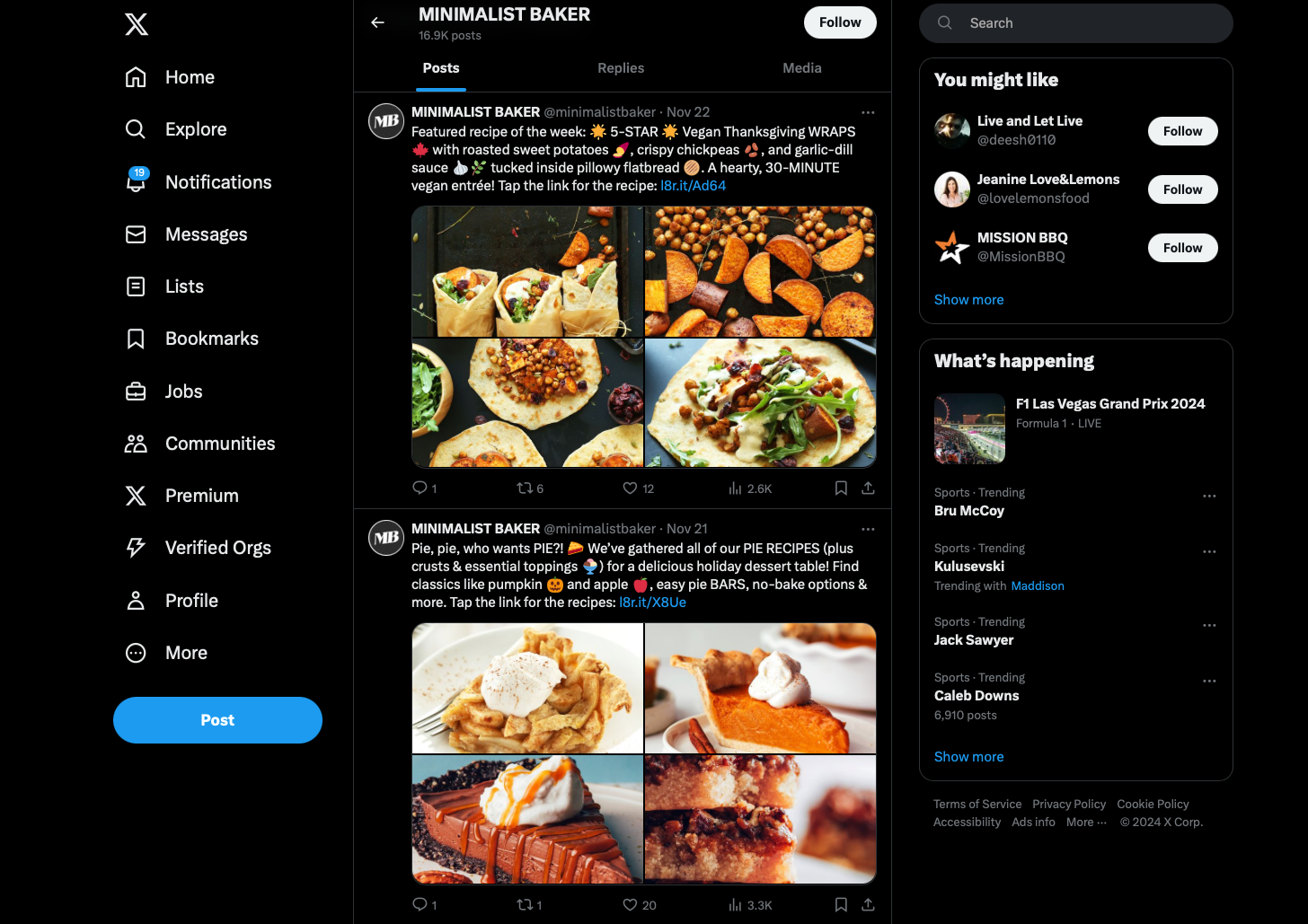This screenshot has height=924, width=1308.
Task: Like the Vegan Thanksgiving WRAPS post
Action: [x=631, y=488]
